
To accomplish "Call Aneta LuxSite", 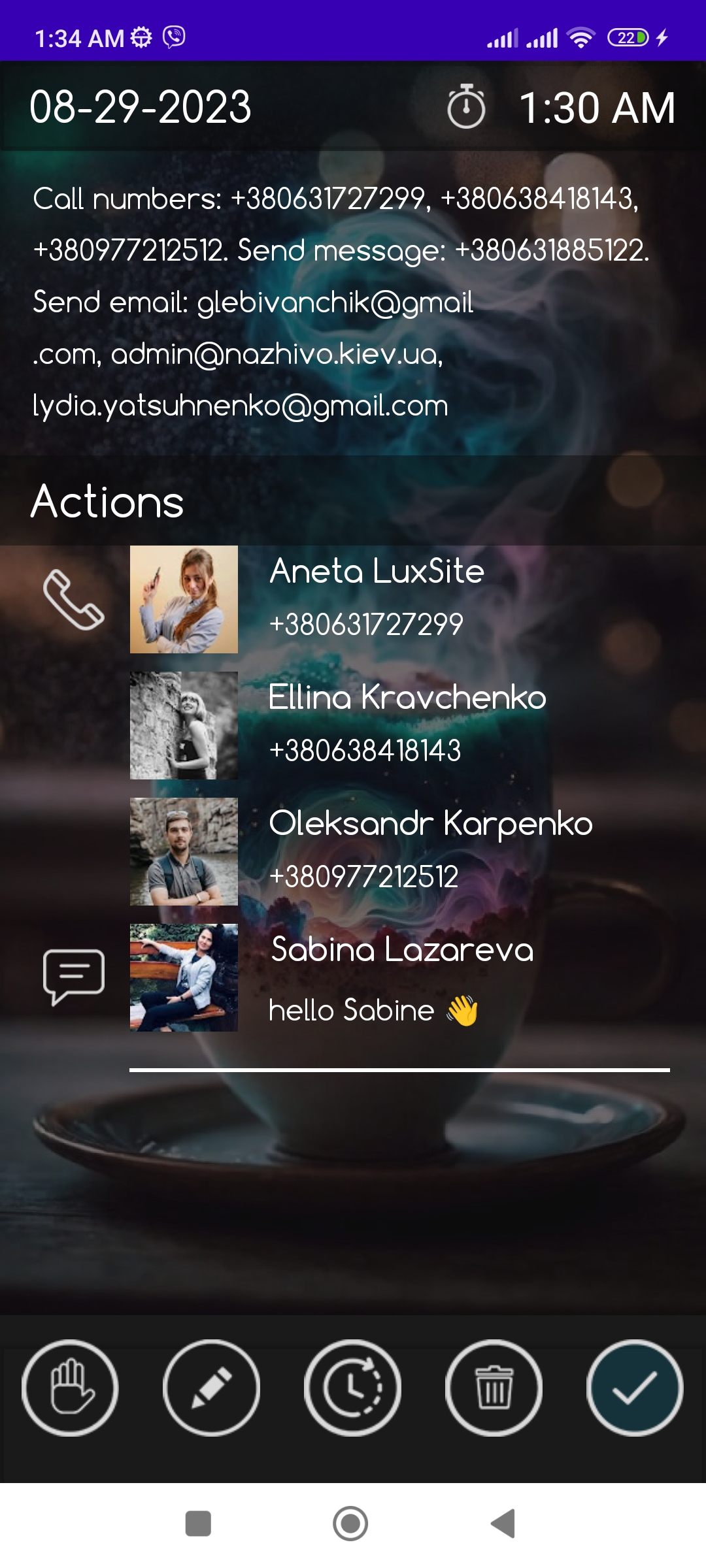I will click(400, 599).
